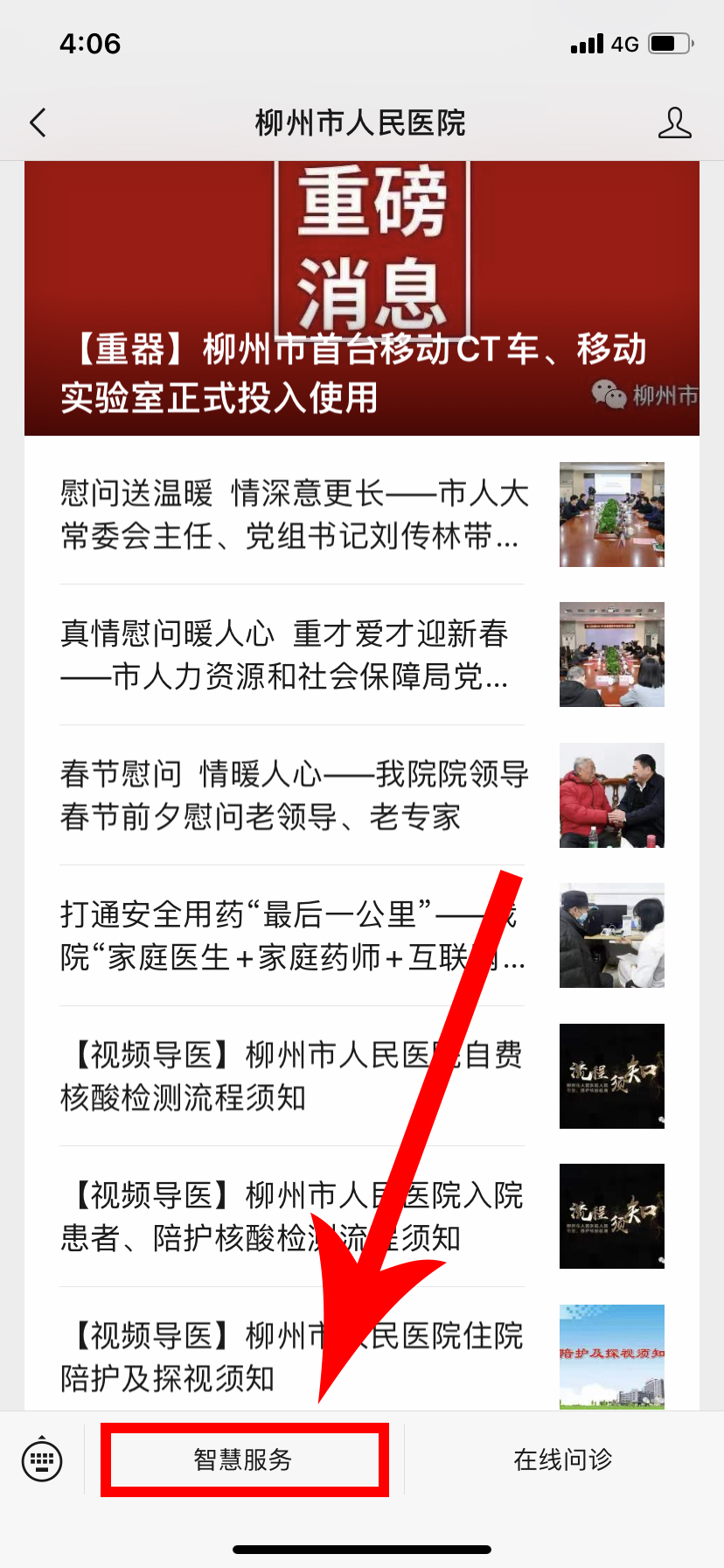Switch to keyboard input mode

[42, 1459]
